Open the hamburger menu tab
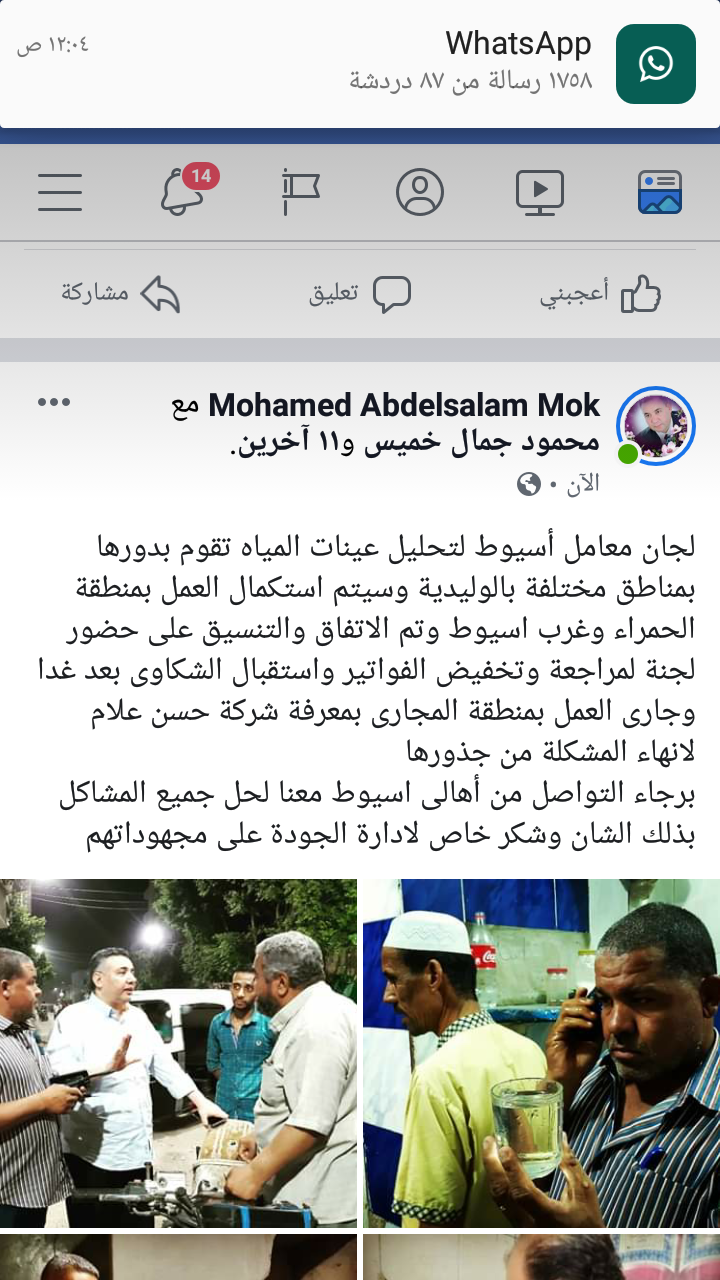This screenshot has height=1280, width=720. click(60, 192)
